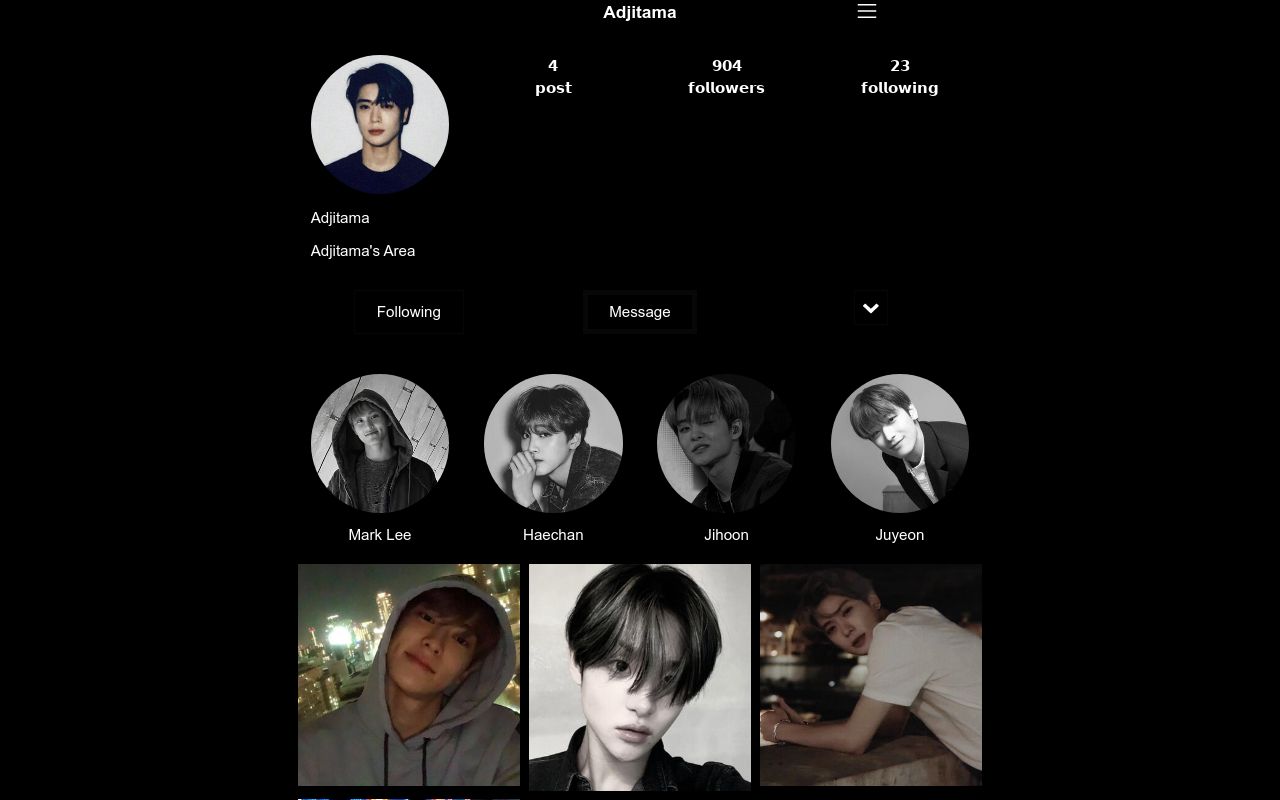Viewport: 1280px width, 800px height.
Task: Tap the Following button
Action: click(x=408, y=312)
